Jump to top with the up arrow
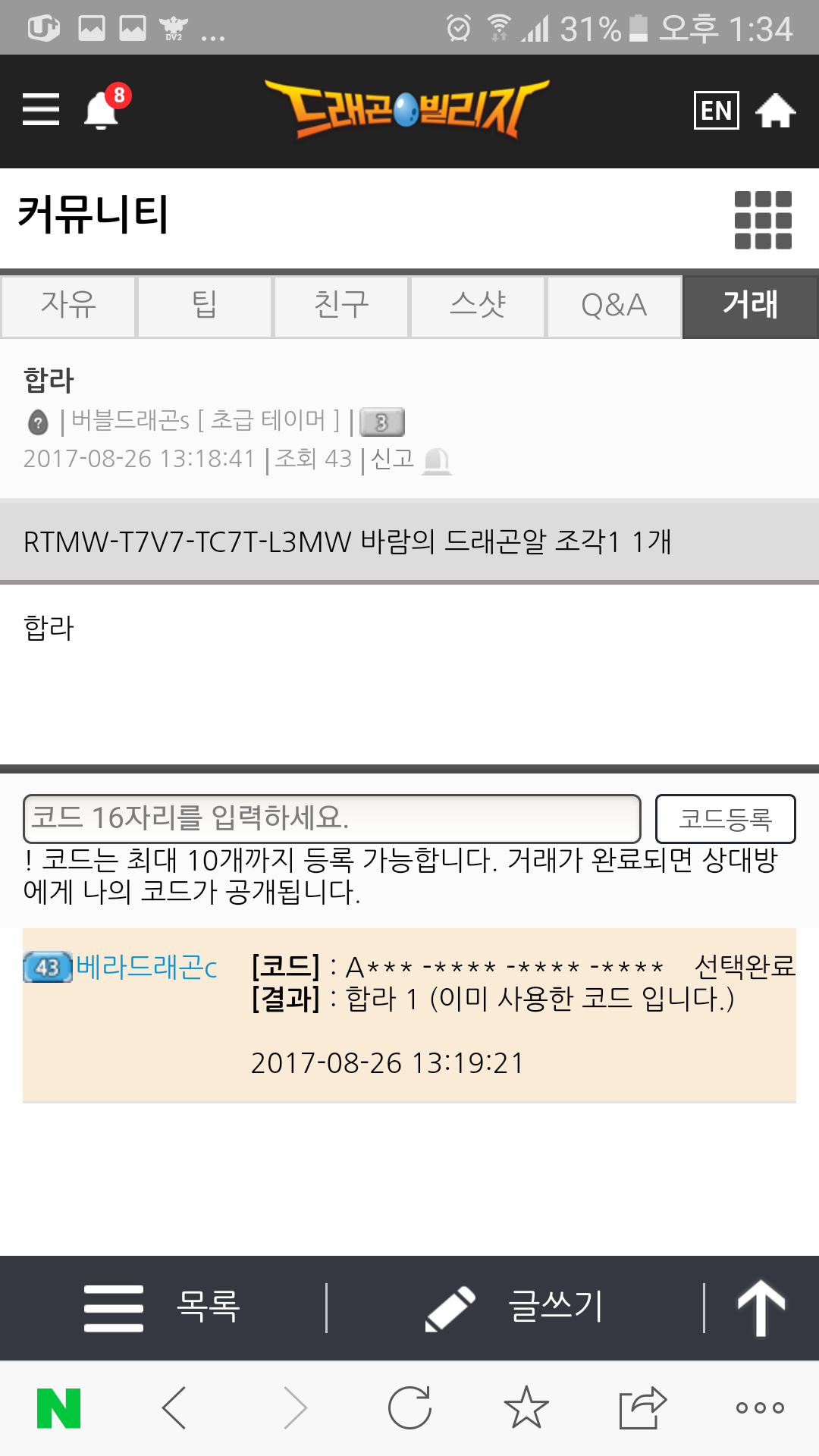The image size is (819, 1456). (x=761, y=1307)
